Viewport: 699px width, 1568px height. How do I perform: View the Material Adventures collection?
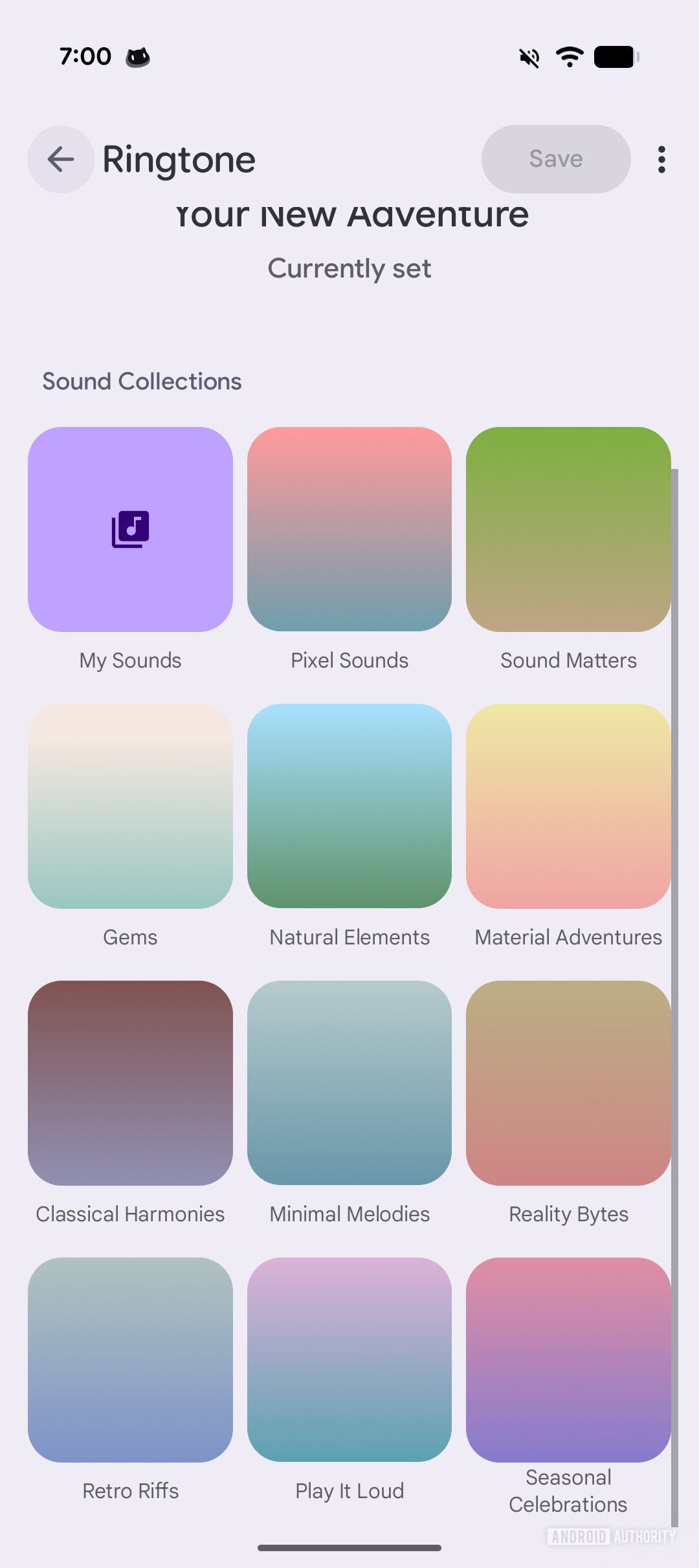click(x=568, y=806)
